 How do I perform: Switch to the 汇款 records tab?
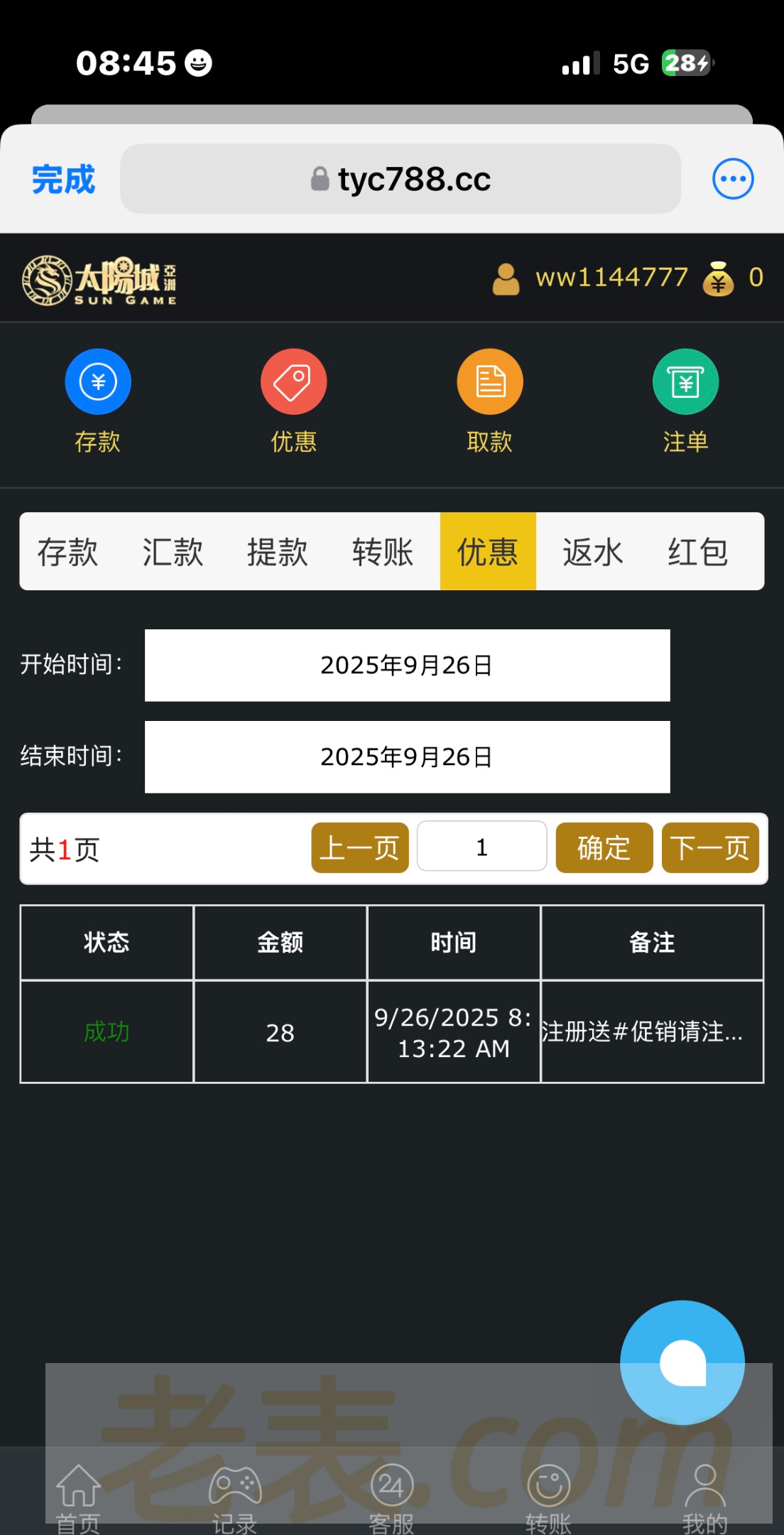click(173, 552)
